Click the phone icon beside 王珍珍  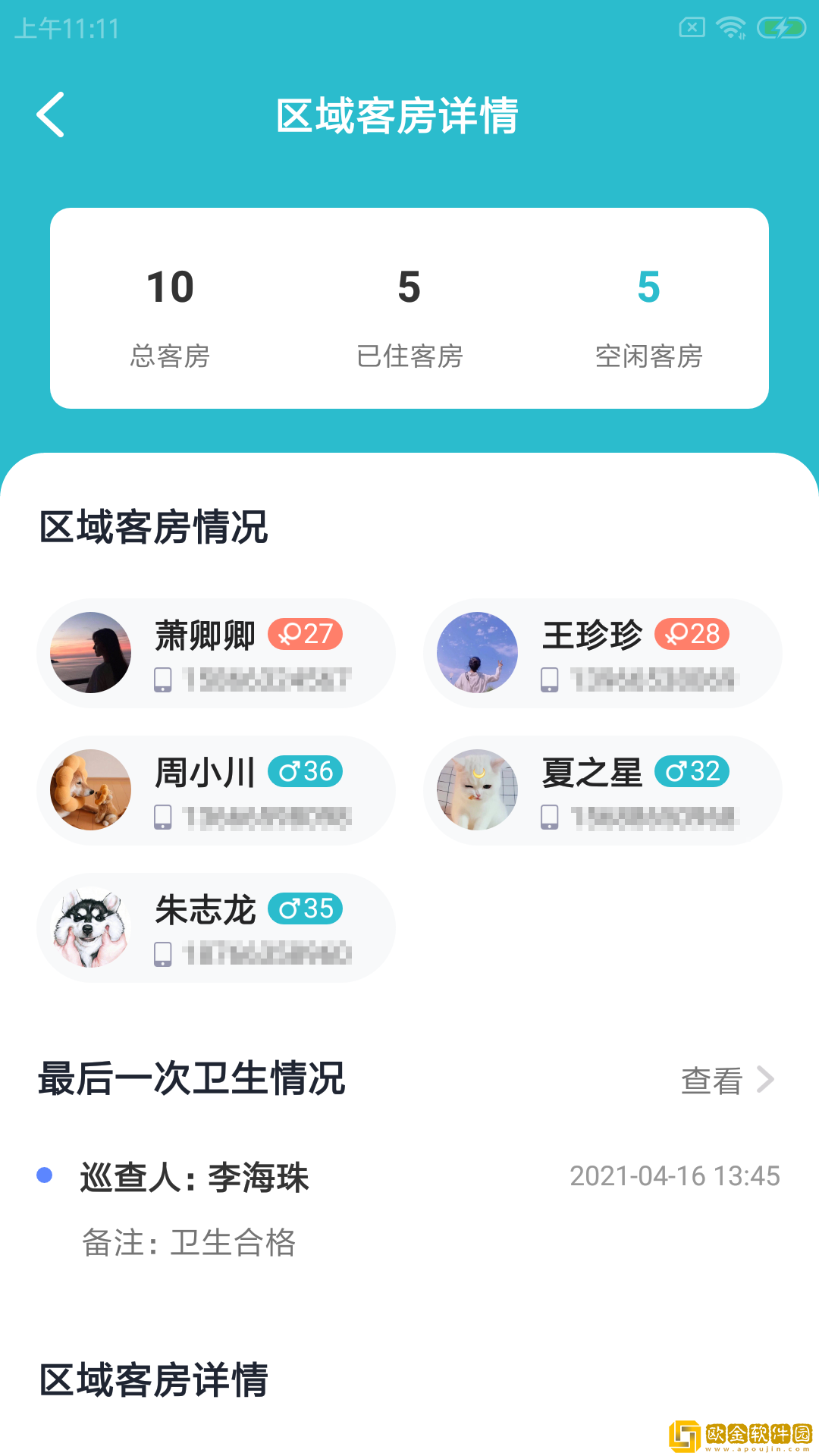[x=549, y=680]
